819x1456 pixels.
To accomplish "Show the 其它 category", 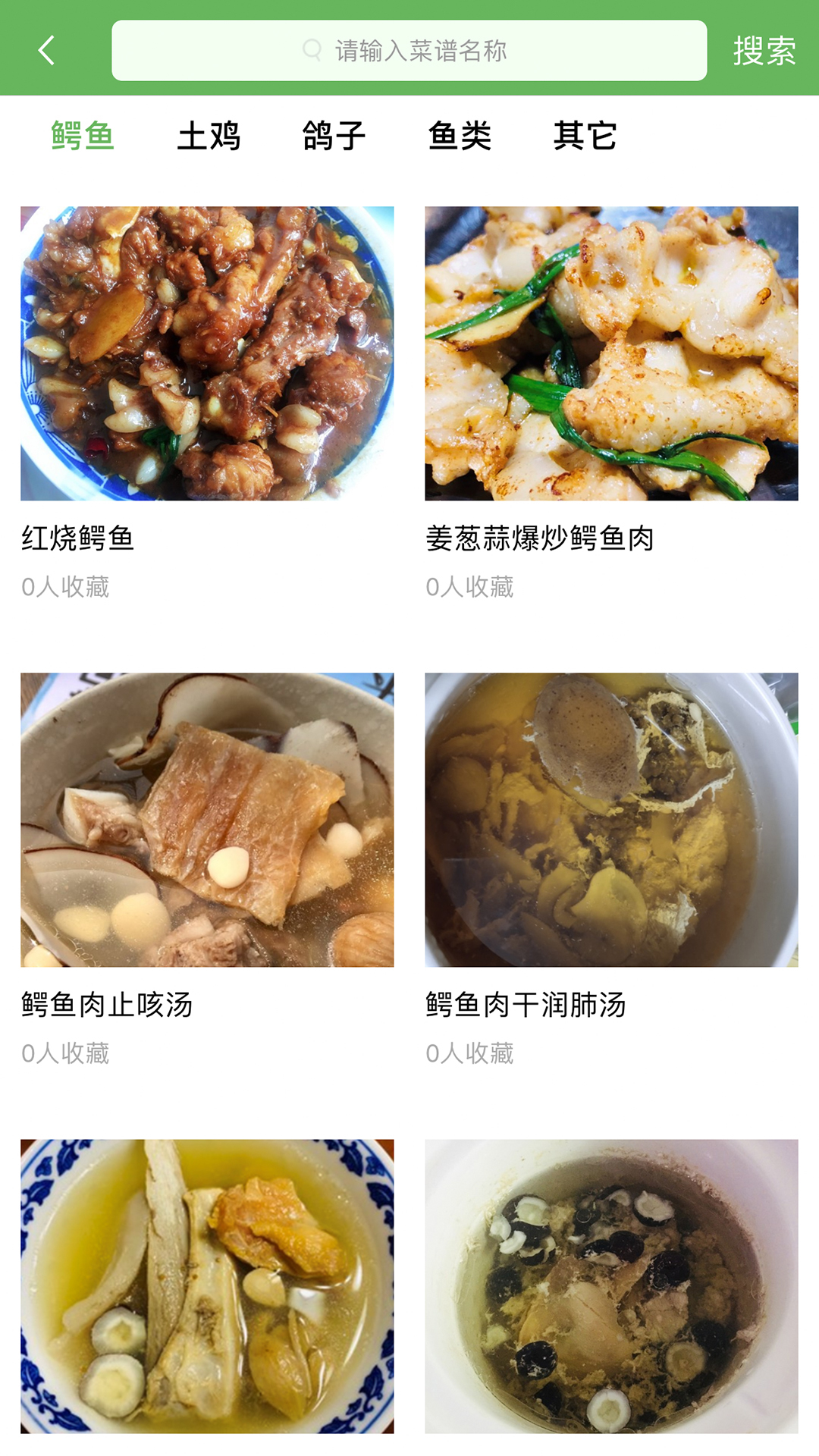I will [585, 136].
